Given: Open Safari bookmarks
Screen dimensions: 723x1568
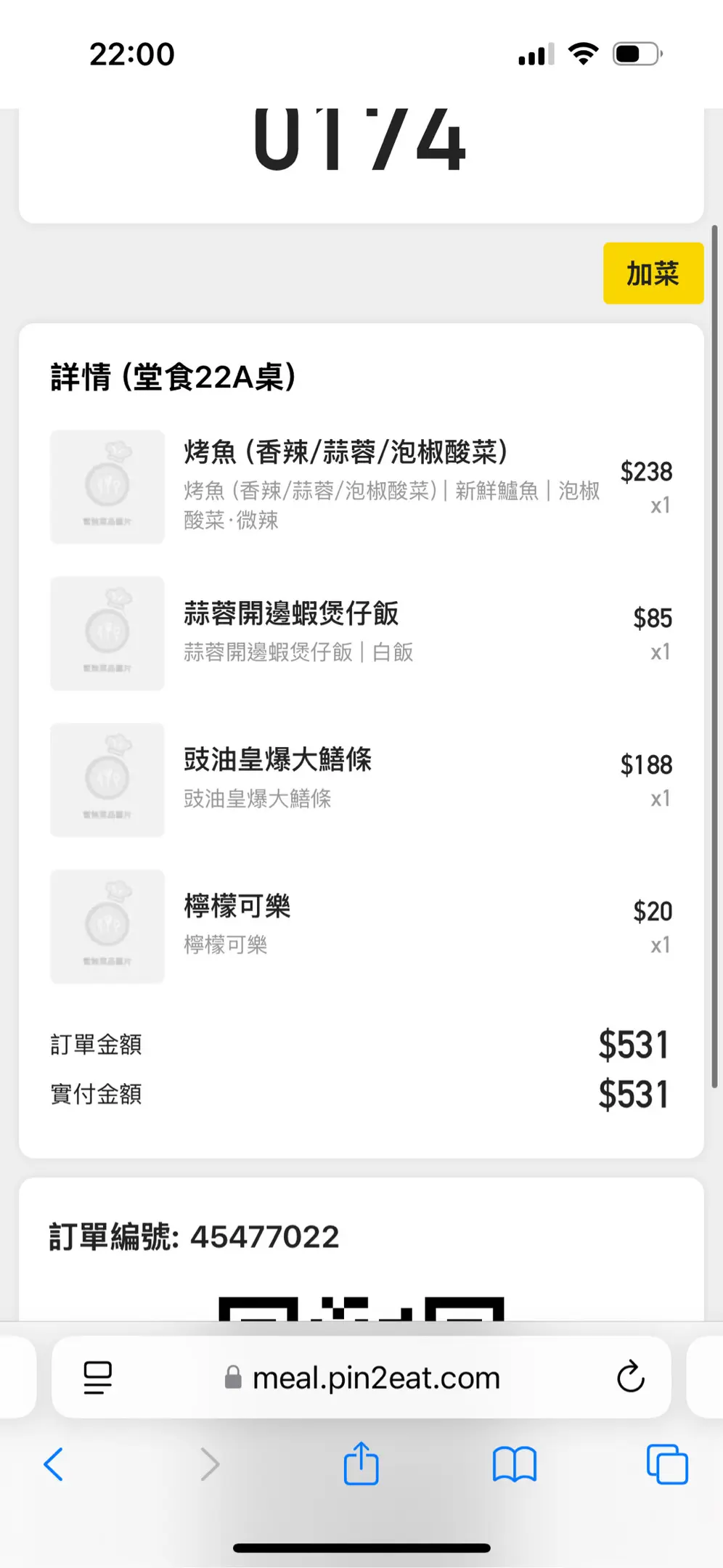Looking at the screenshot, I should click(514, 1464).
